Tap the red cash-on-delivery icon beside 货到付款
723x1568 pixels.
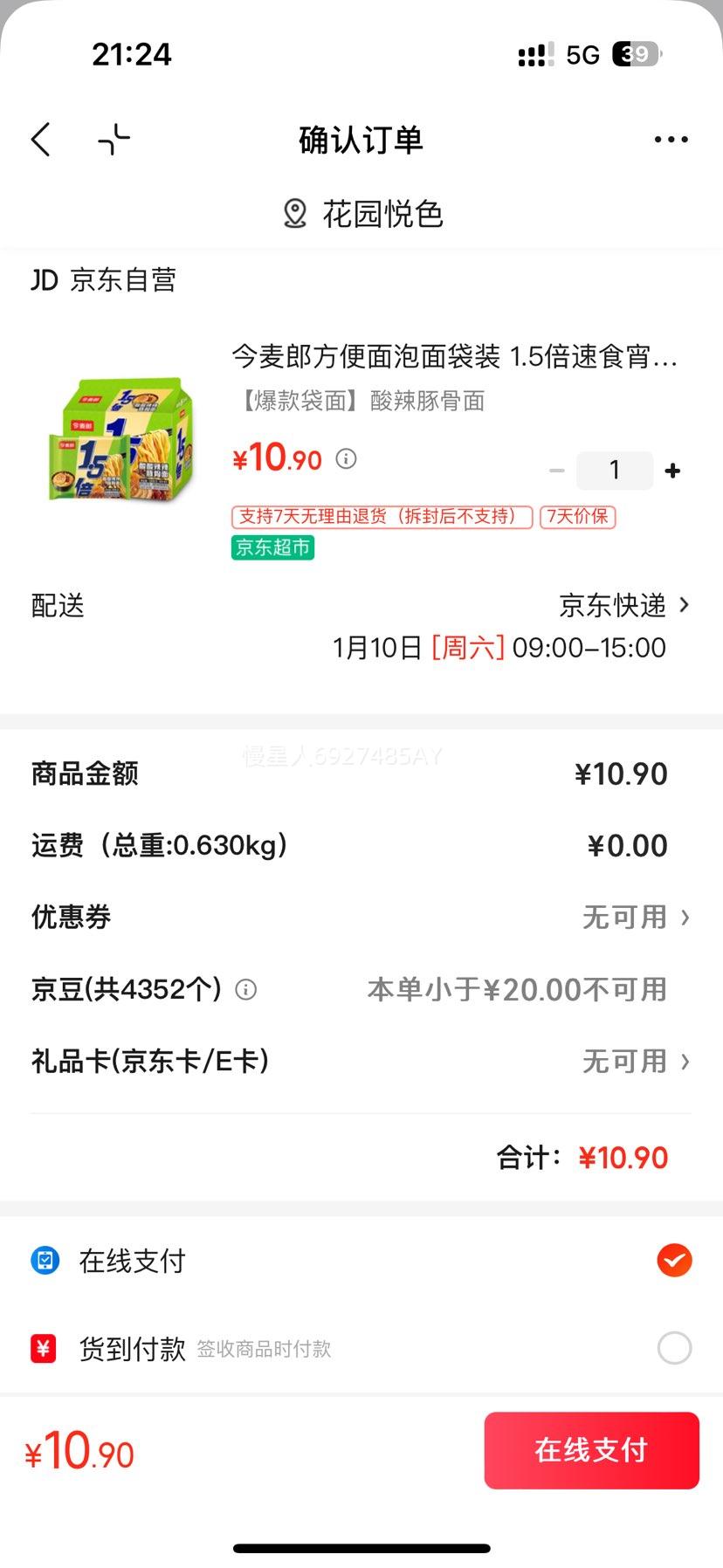point(43,1348)
